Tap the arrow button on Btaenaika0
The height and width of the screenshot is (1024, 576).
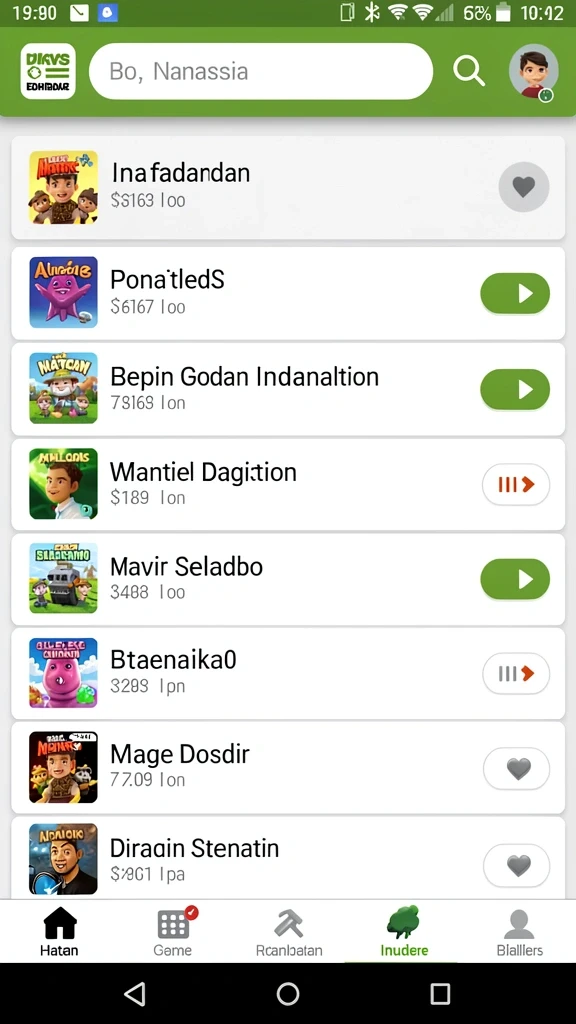[x=515, y=673]
